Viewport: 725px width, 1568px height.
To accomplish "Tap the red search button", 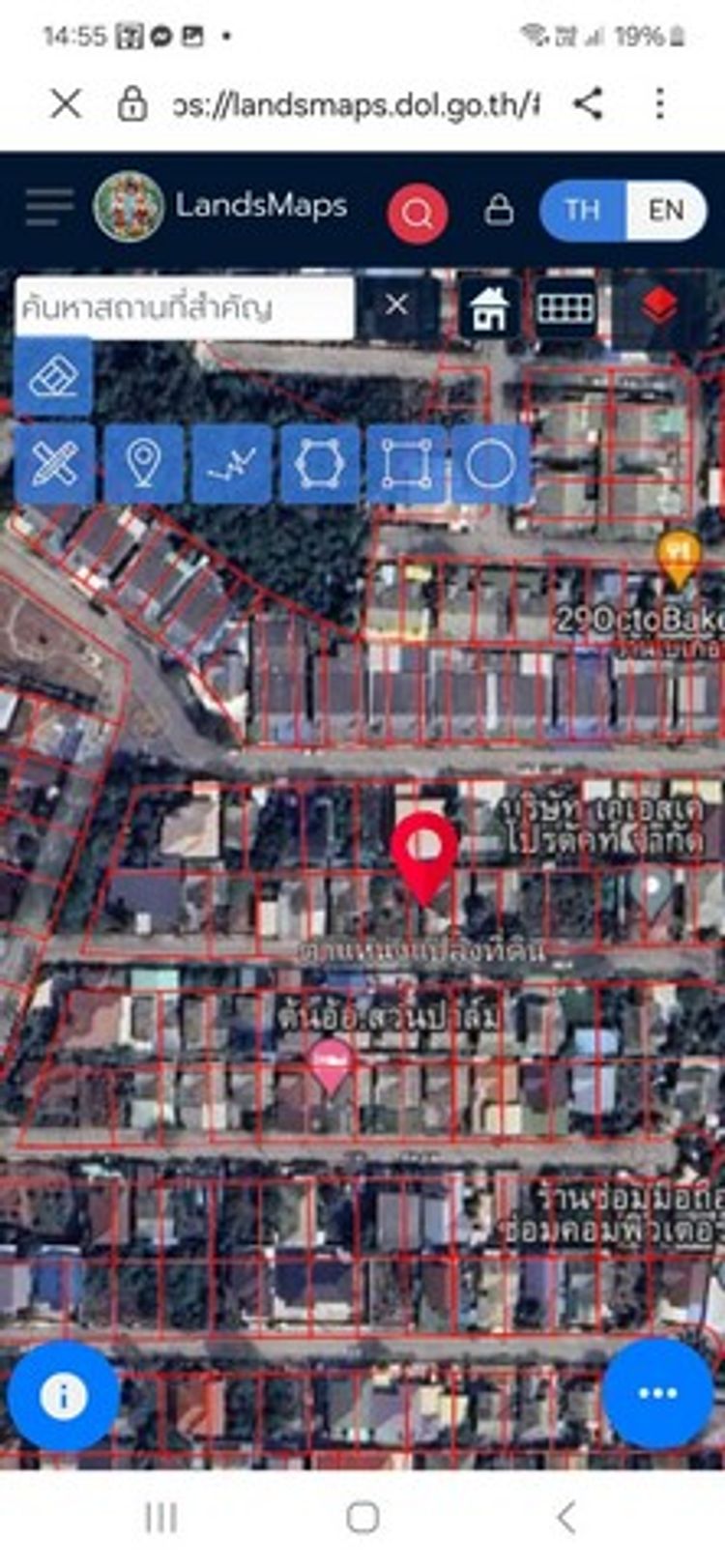I will click(418, 212).
